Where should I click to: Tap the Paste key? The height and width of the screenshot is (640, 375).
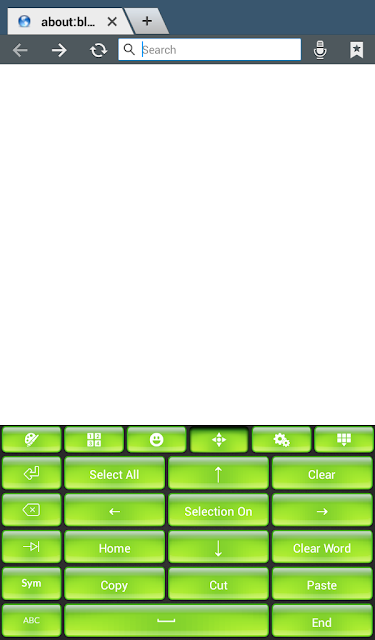click(x=322, y=584)
